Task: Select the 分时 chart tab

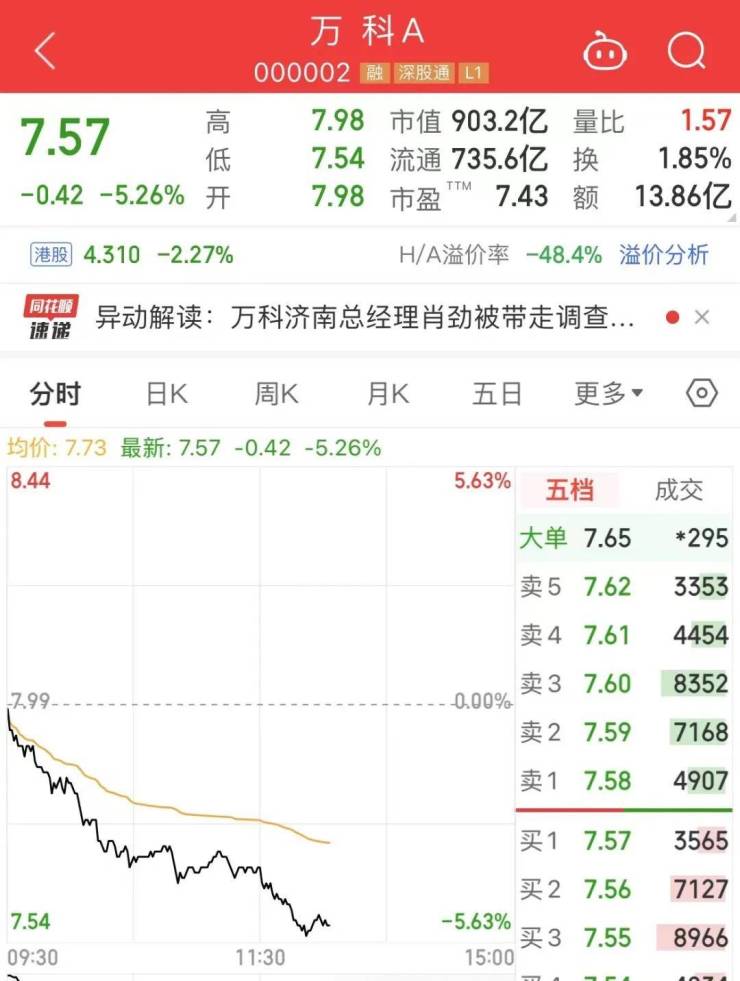Action: coord(55,393)
